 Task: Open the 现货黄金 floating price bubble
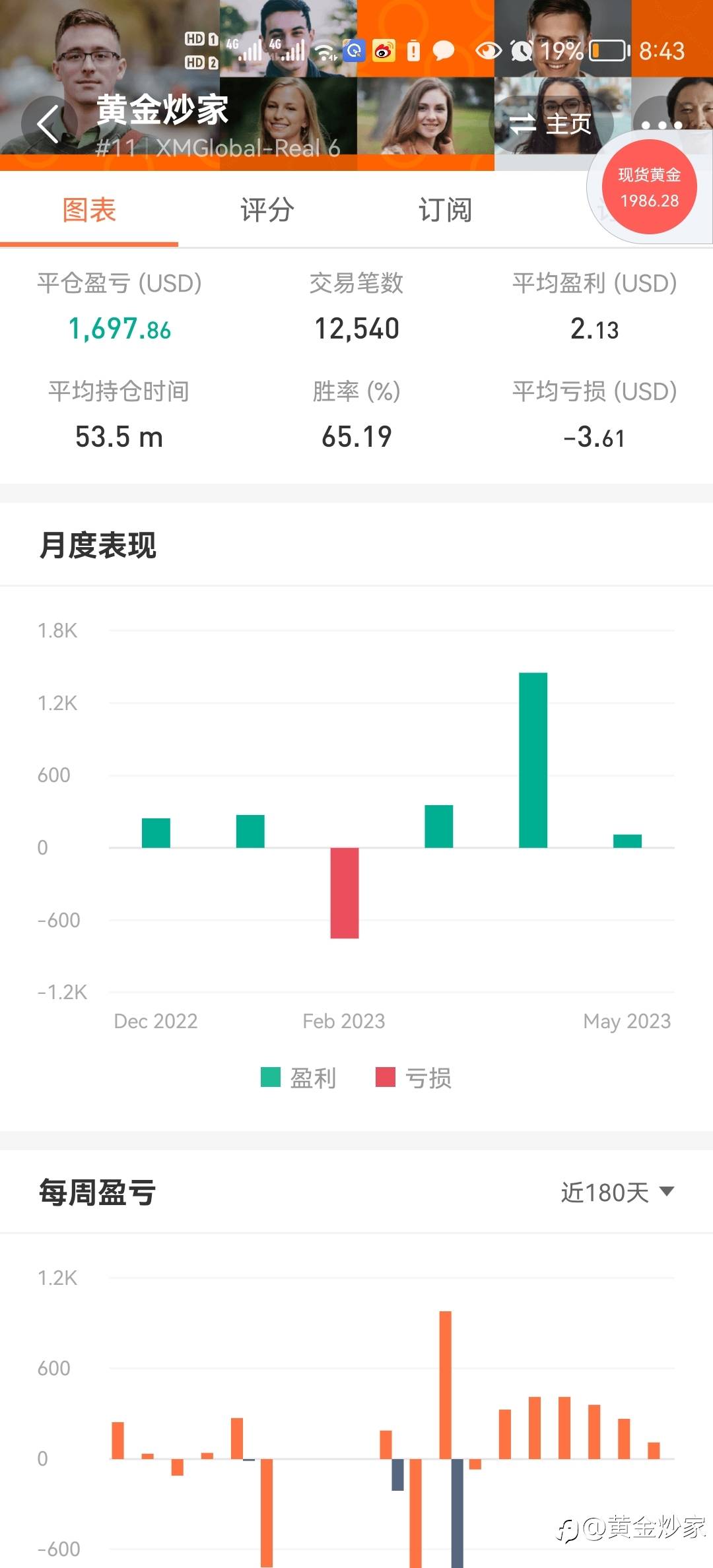(x=650, y=187)
